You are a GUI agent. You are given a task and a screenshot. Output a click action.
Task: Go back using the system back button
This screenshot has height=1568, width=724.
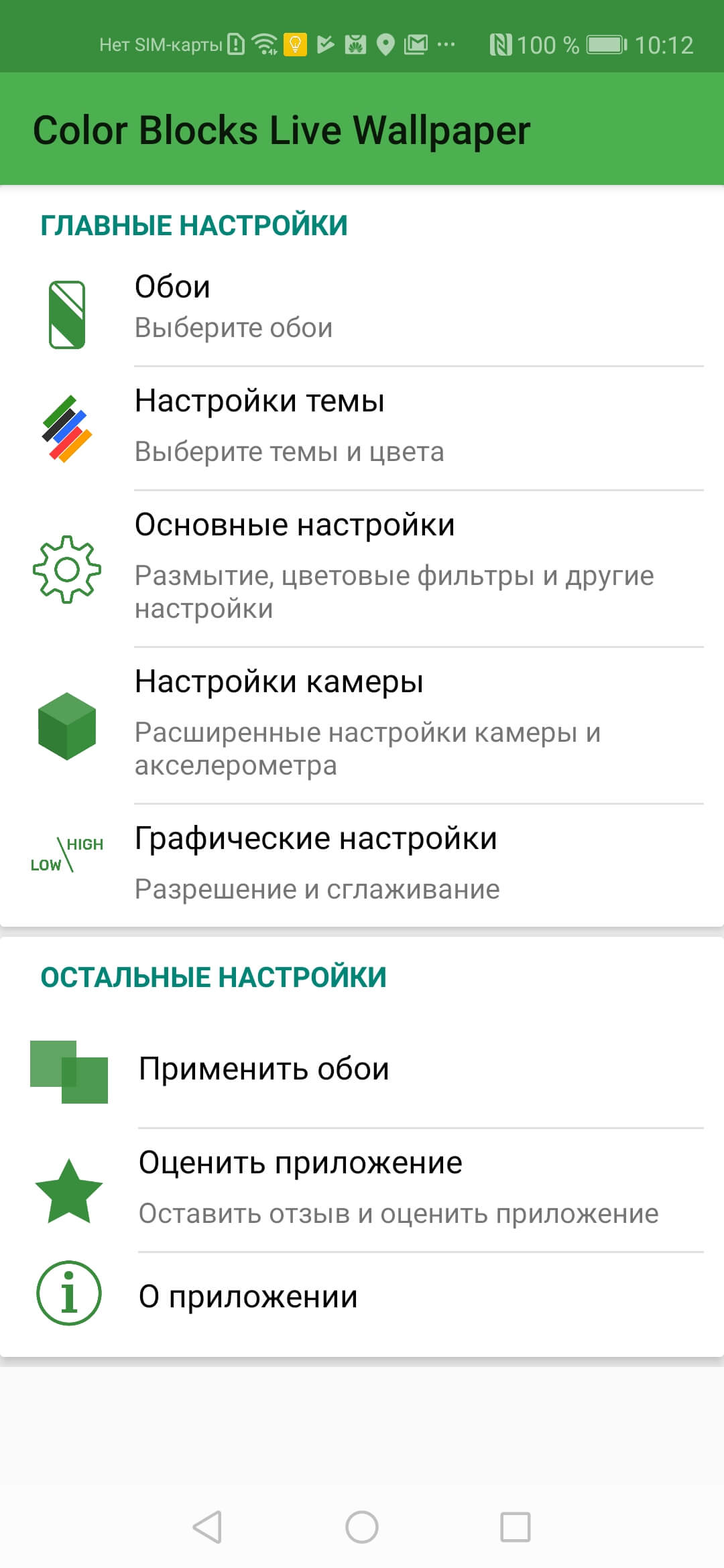click(x=207, y=1527)
